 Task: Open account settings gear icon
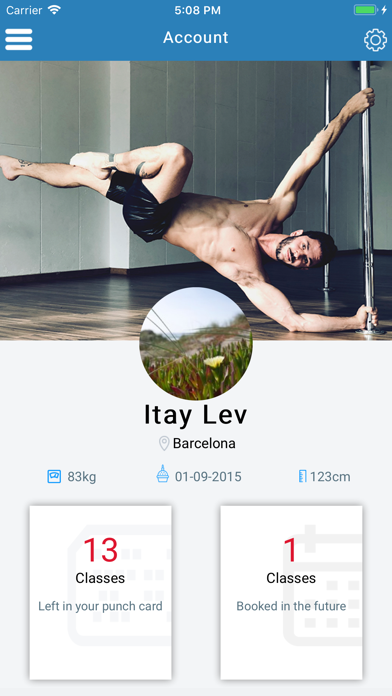coord(375,40)
